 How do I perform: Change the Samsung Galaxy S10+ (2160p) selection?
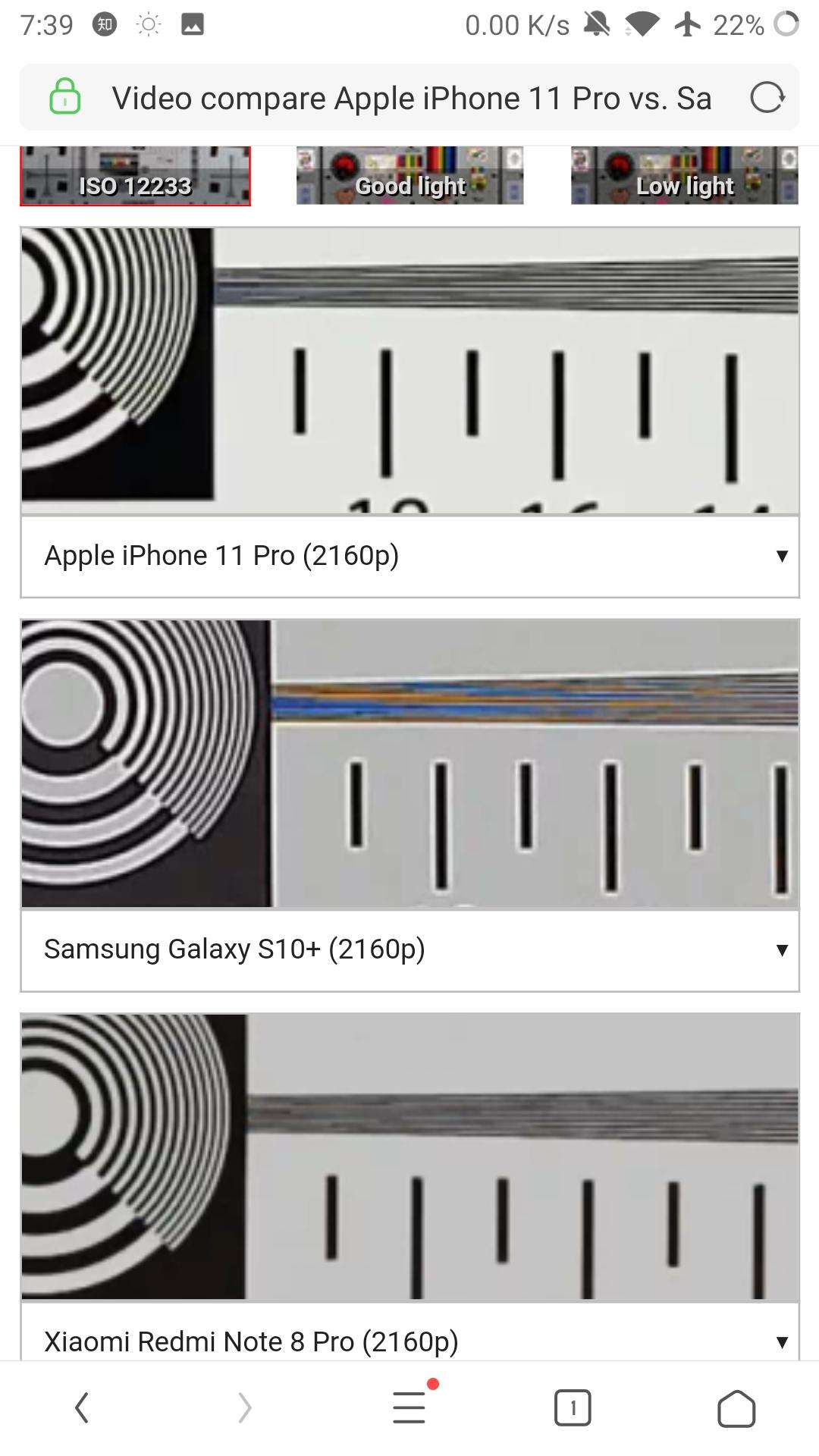[x=409, y=949]
